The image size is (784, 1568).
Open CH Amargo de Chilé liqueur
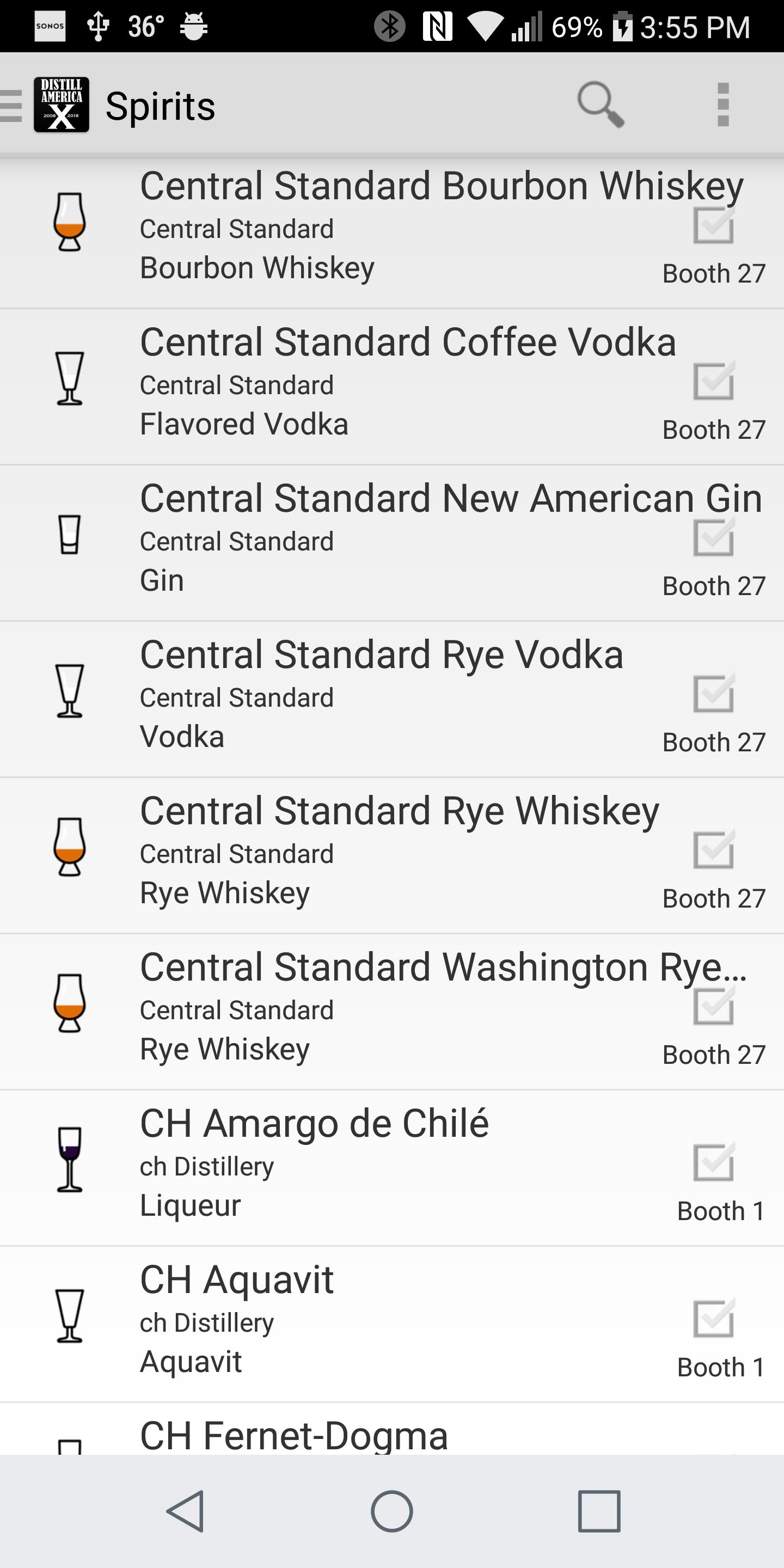click(x=392, y=1168)
